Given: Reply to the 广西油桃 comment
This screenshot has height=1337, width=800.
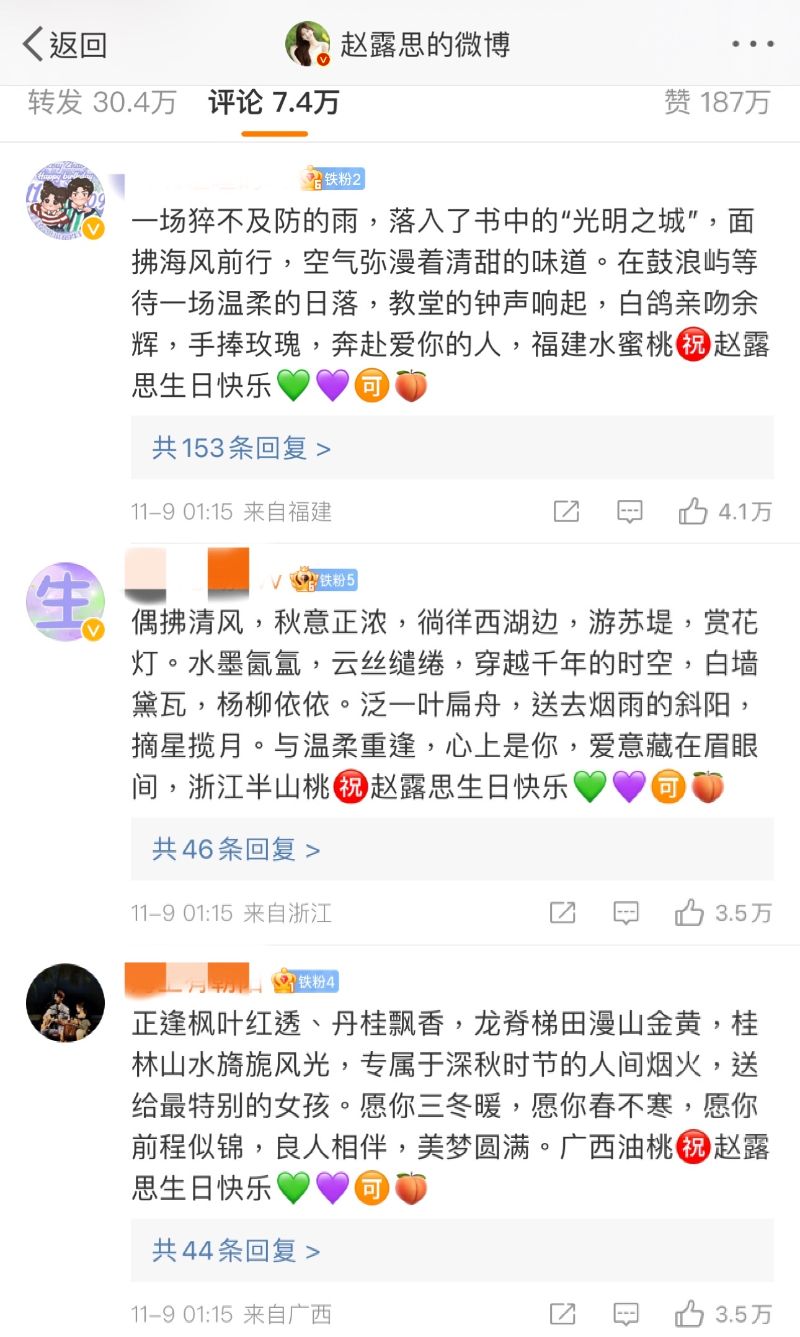Looking at the screenshot, I should point(626,1313).
